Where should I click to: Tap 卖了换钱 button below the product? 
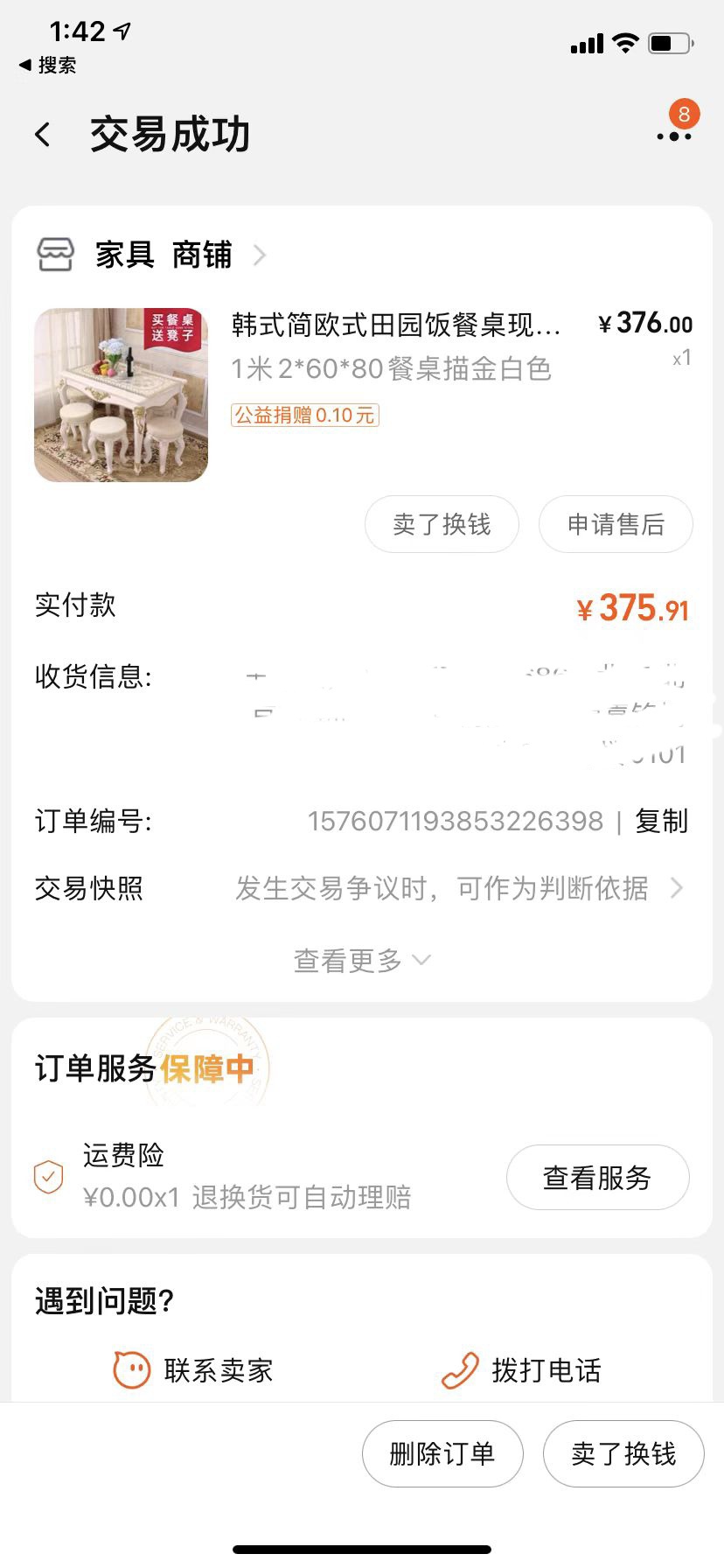pyautogui.click(x=442, y=525)
